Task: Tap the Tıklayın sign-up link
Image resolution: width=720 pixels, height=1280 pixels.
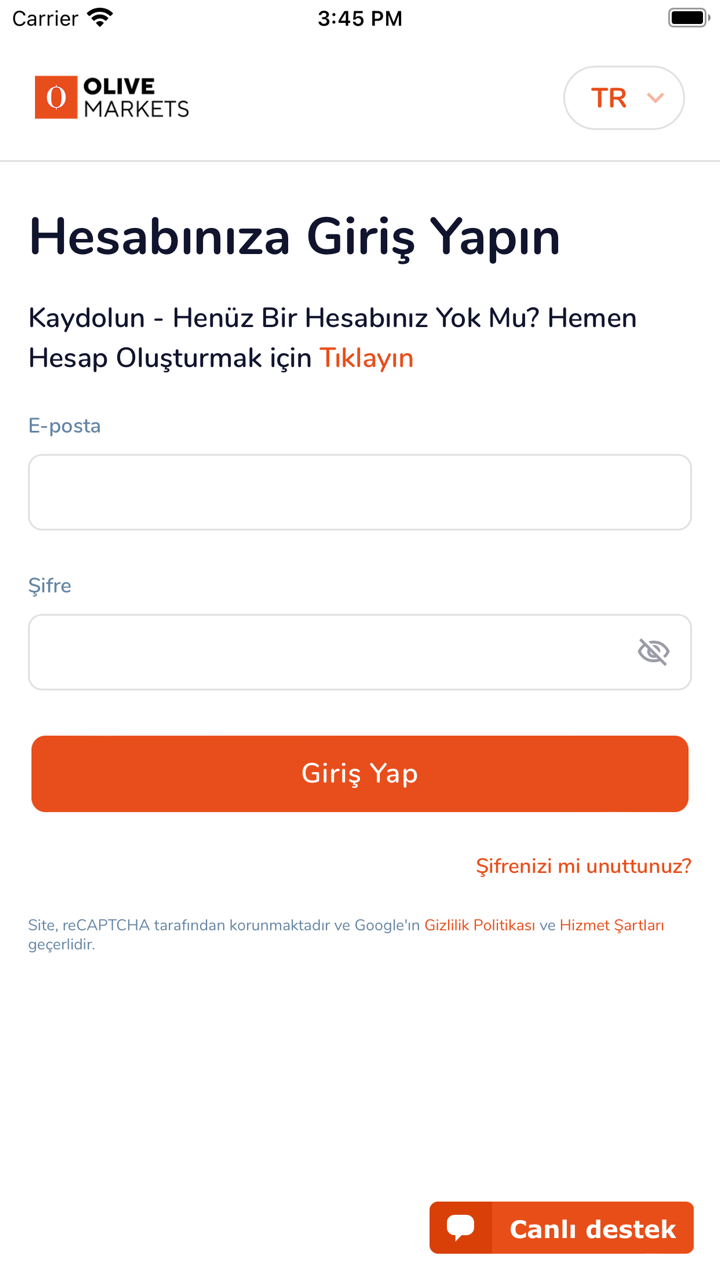Action: click(x=366, y=358)
